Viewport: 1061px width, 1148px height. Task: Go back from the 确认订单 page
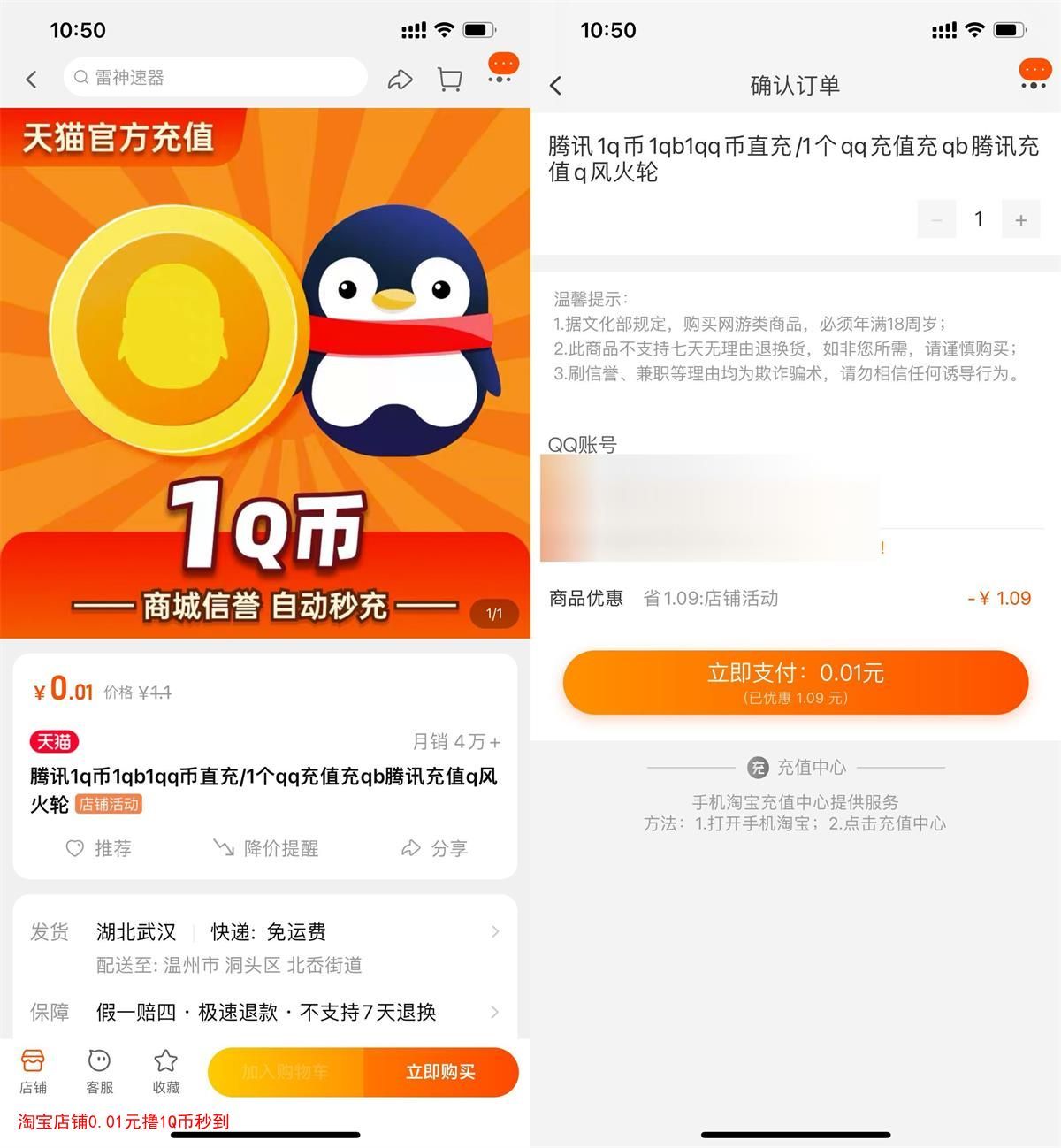pyautogui.click(x=556, y=86)
